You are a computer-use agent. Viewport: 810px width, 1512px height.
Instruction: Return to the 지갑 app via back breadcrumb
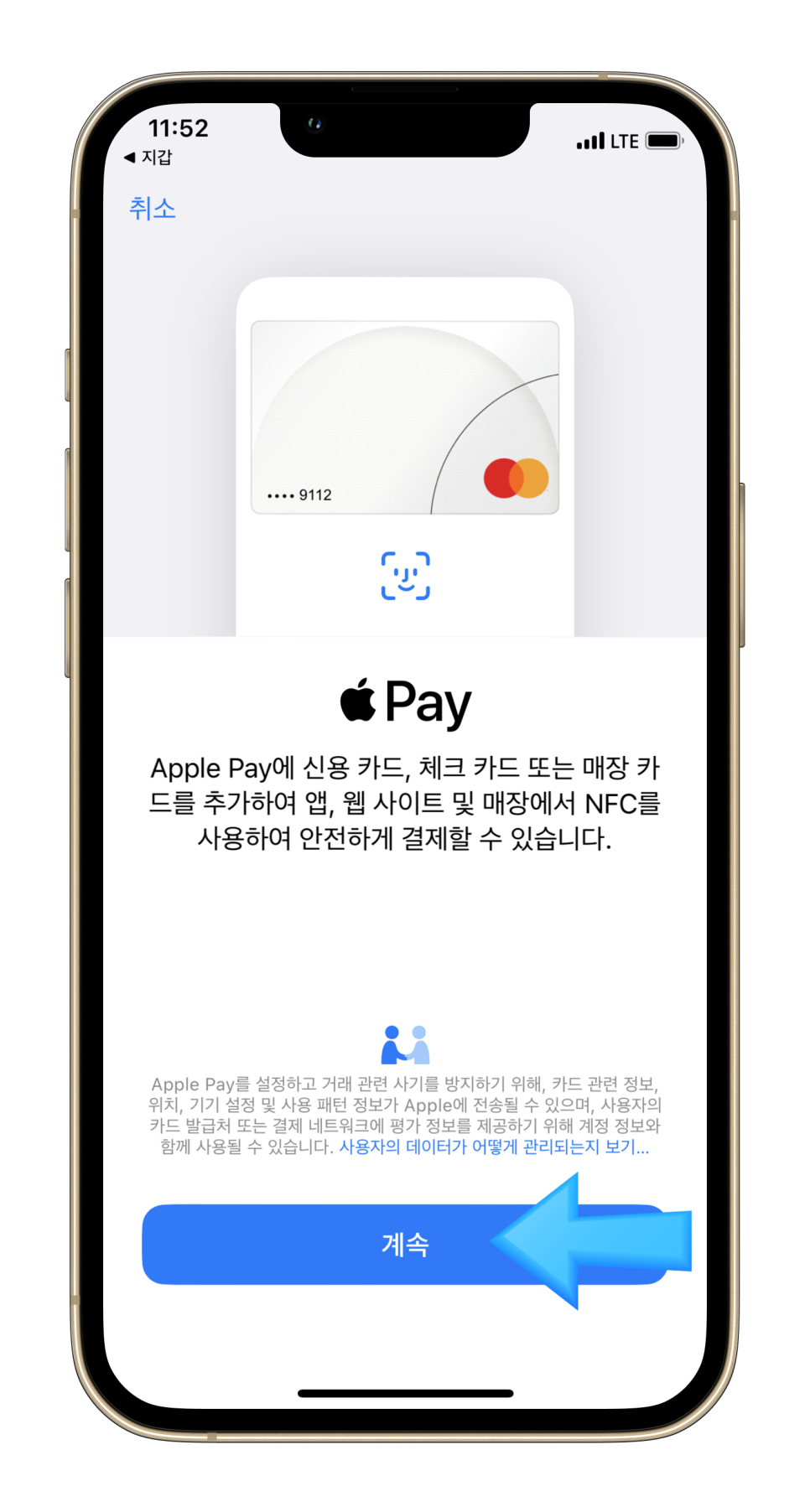[x=148, y=157]
